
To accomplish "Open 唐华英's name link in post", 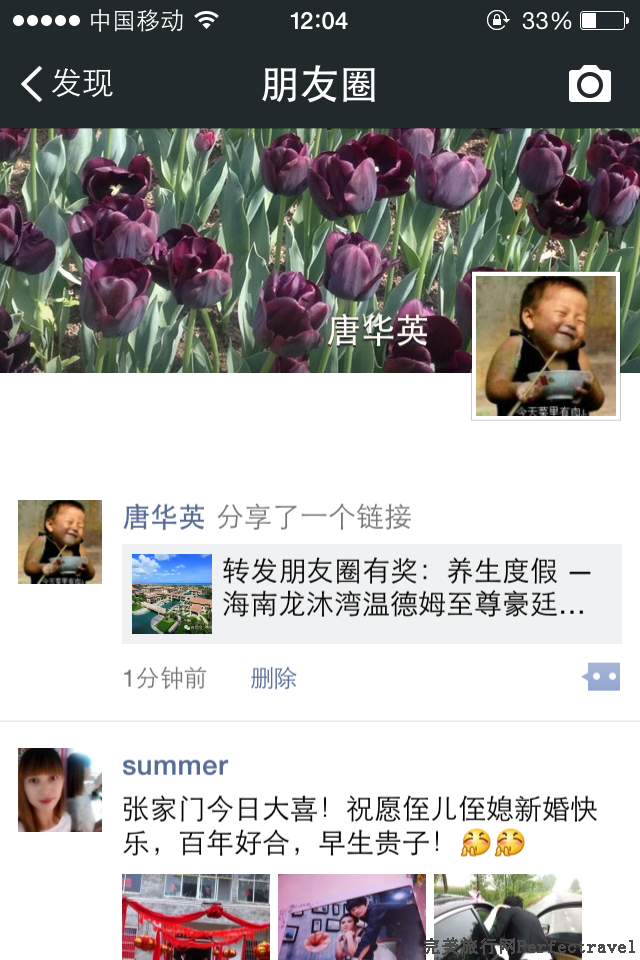I will pyautogui.click(x=163, y=517).
